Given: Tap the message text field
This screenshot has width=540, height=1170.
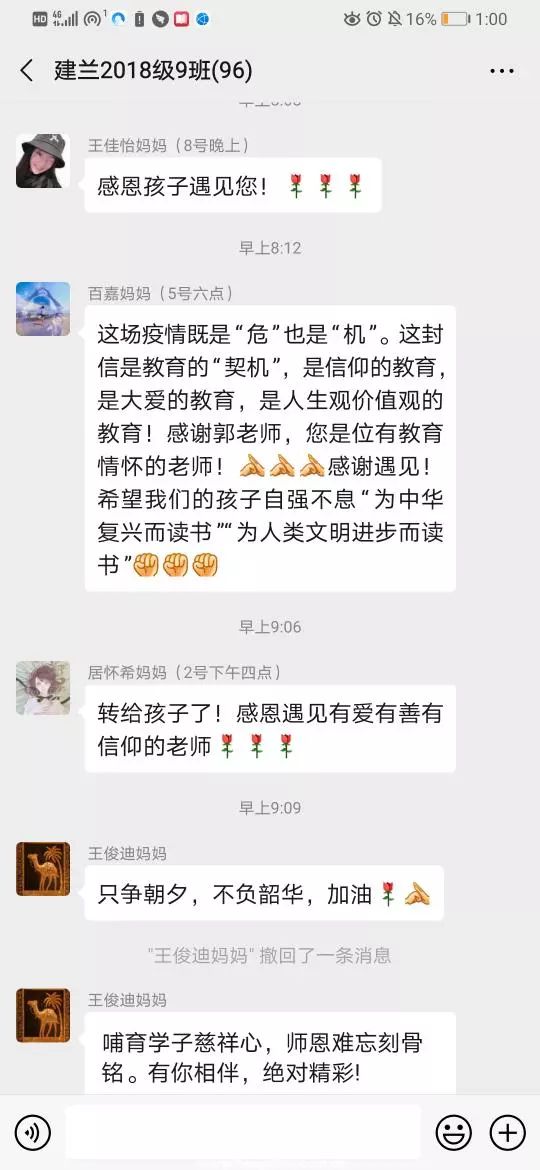Looking at the screenshot, I should [x=244, y=1133].
